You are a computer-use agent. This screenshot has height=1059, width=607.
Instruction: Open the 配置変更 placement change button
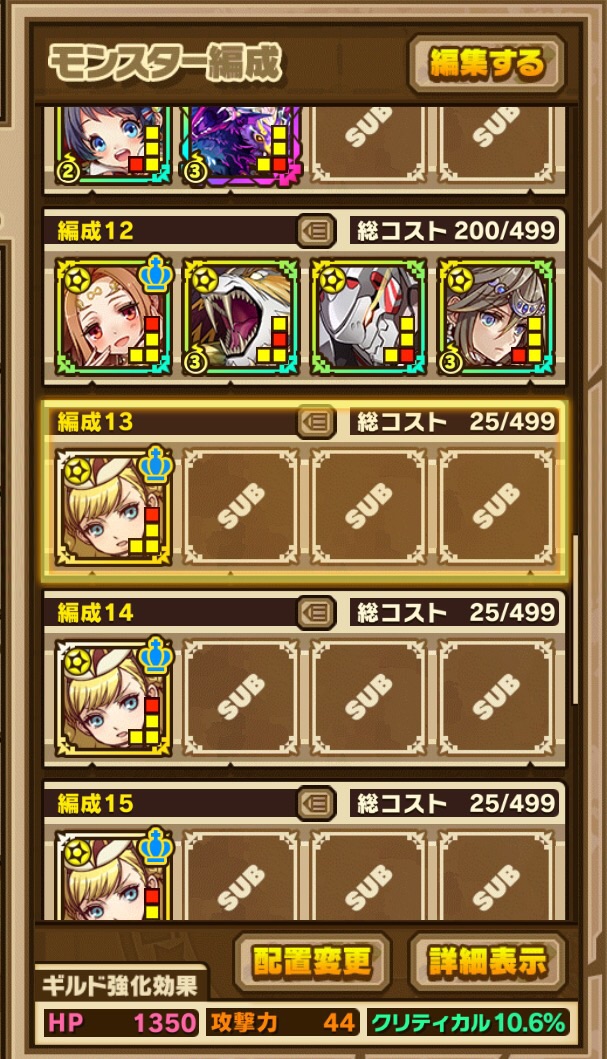click(x=312, y=962)
